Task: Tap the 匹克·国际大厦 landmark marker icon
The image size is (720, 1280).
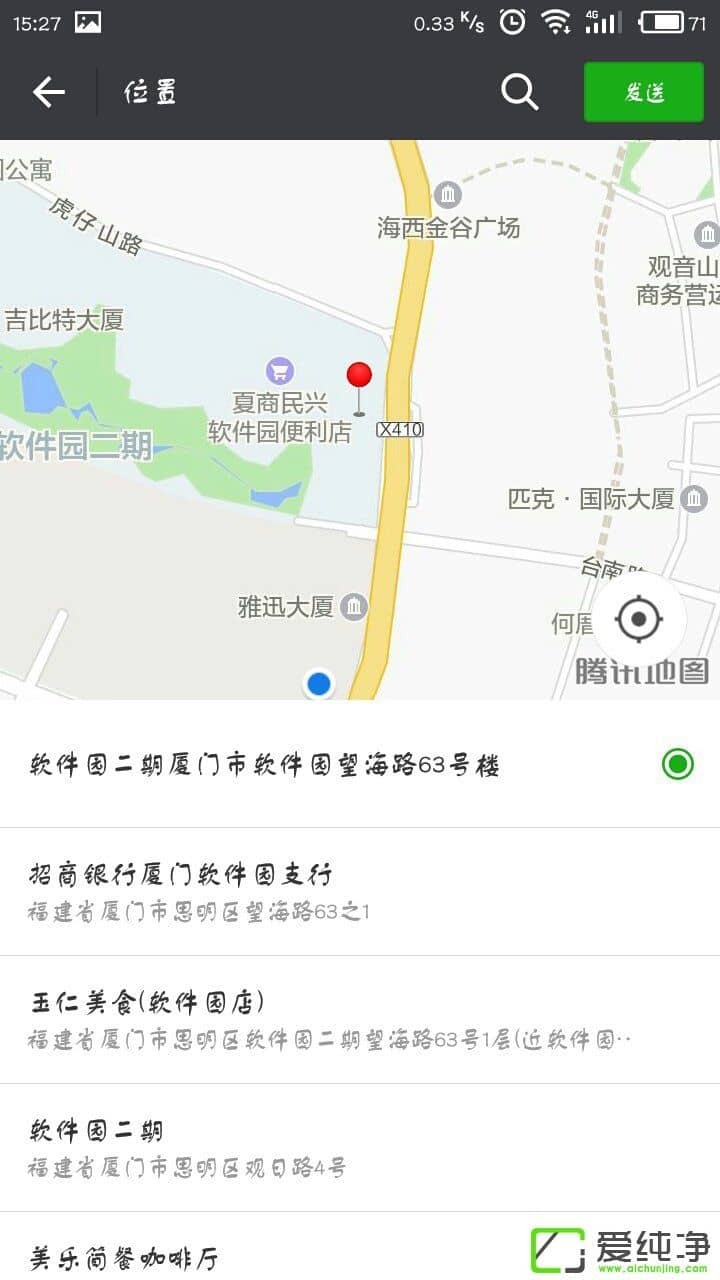Action: tap(695, 498)
